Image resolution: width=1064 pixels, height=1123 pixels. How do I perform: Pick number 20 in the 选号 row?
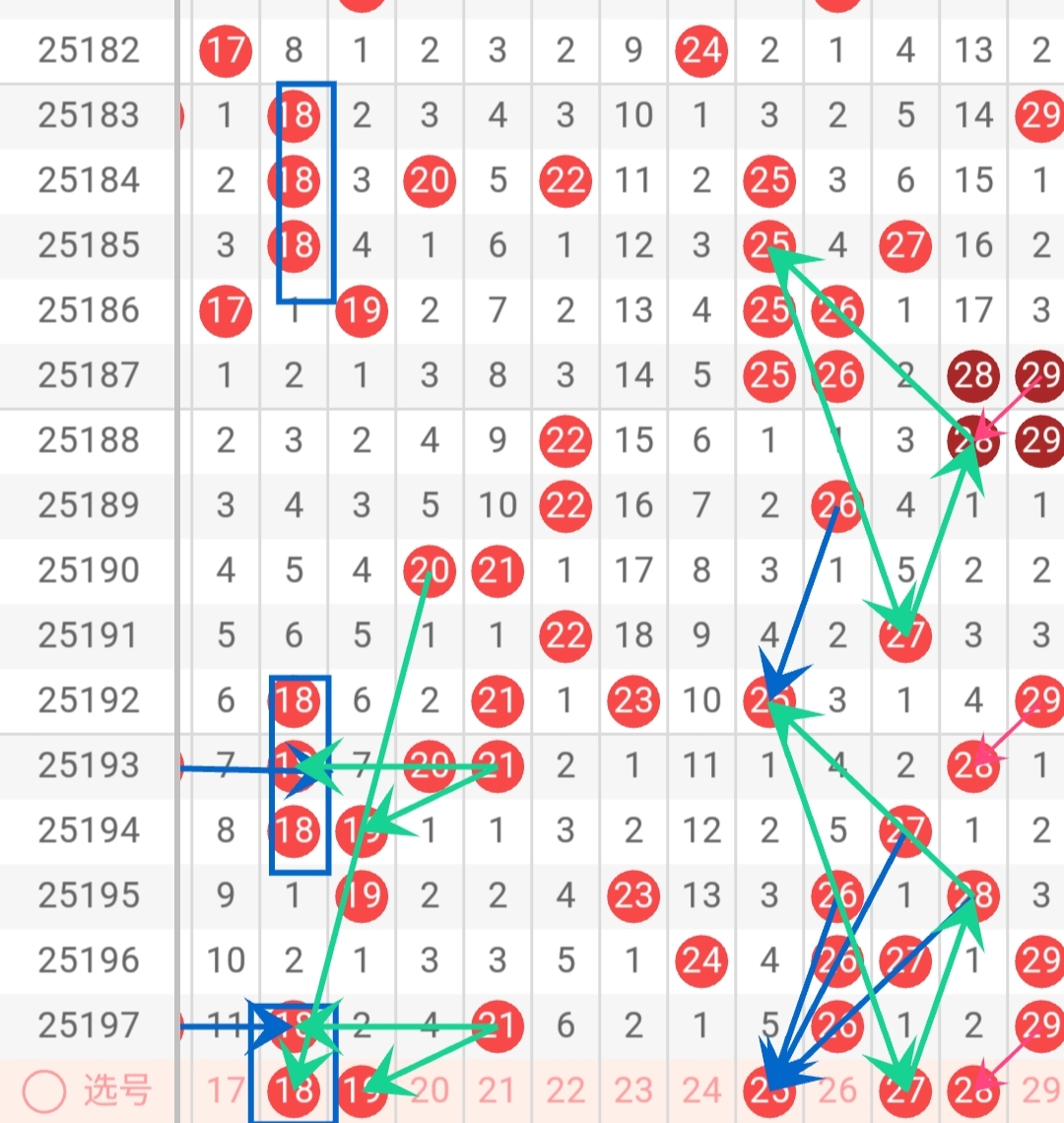coord(430,1090)
